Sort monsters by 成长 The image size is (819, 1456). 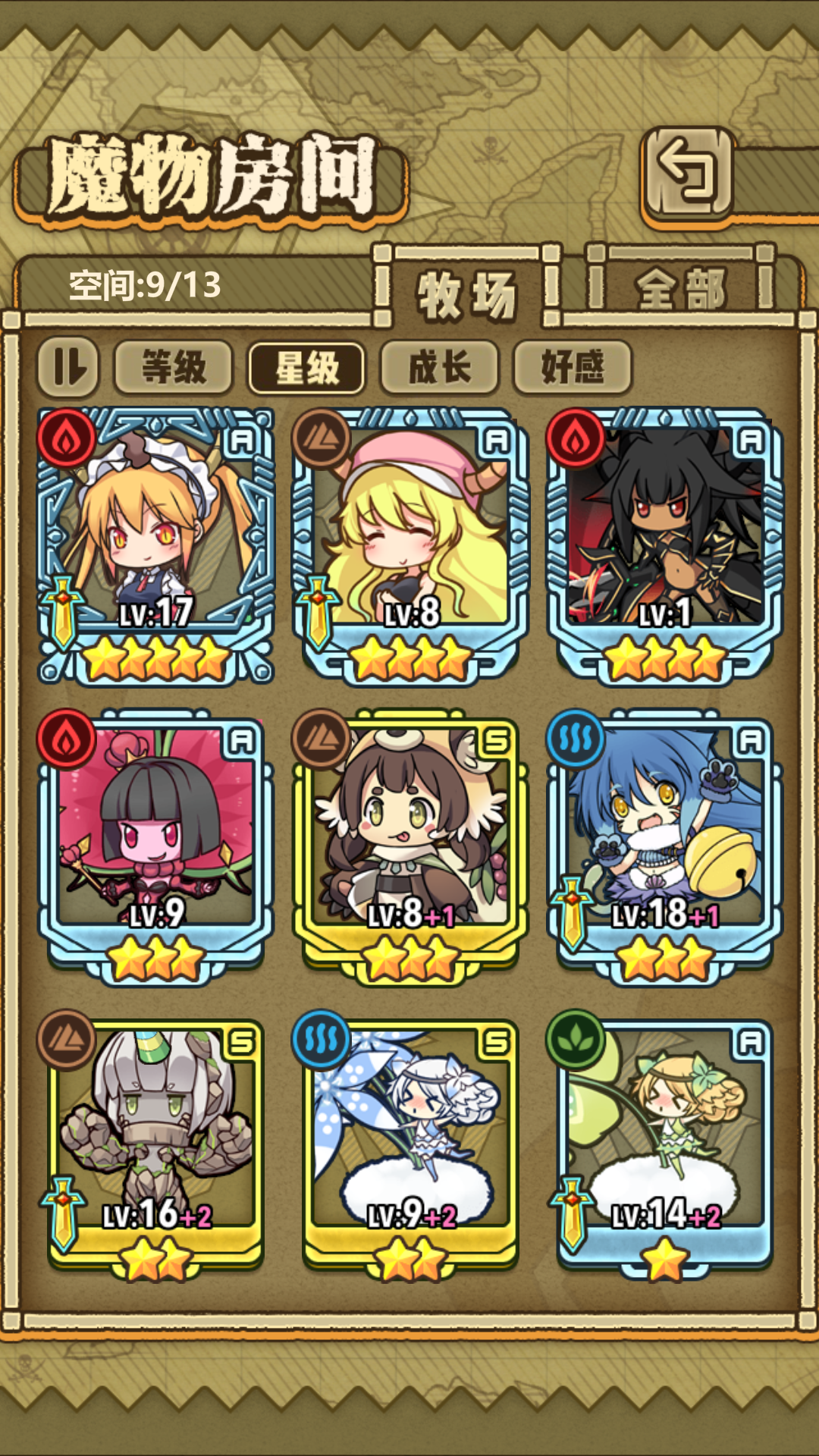[440, 368]
